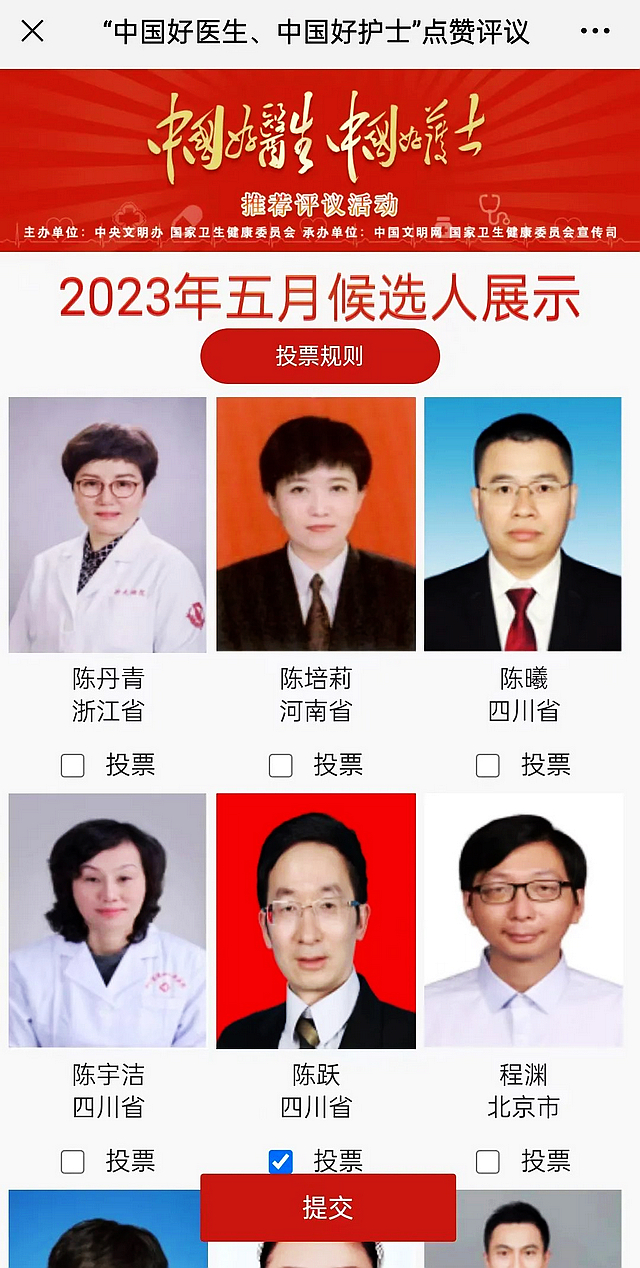Image resolution: width=640 pixels, height=1268 pixels.
Task: Check the vote box for 程渊
Action: point(488,1162)
